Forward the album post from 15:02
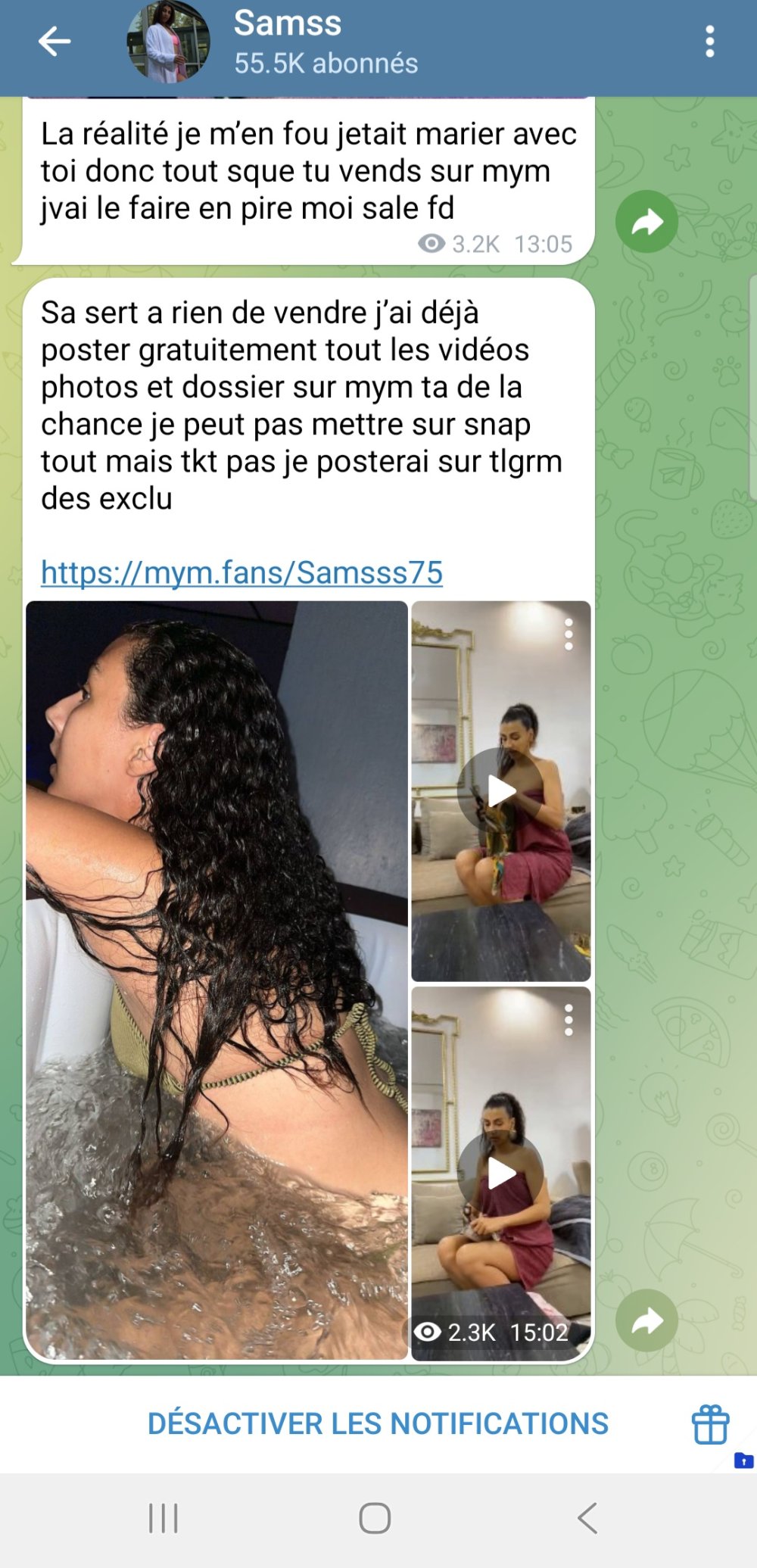757x1568 pixels. point(646,1321)
